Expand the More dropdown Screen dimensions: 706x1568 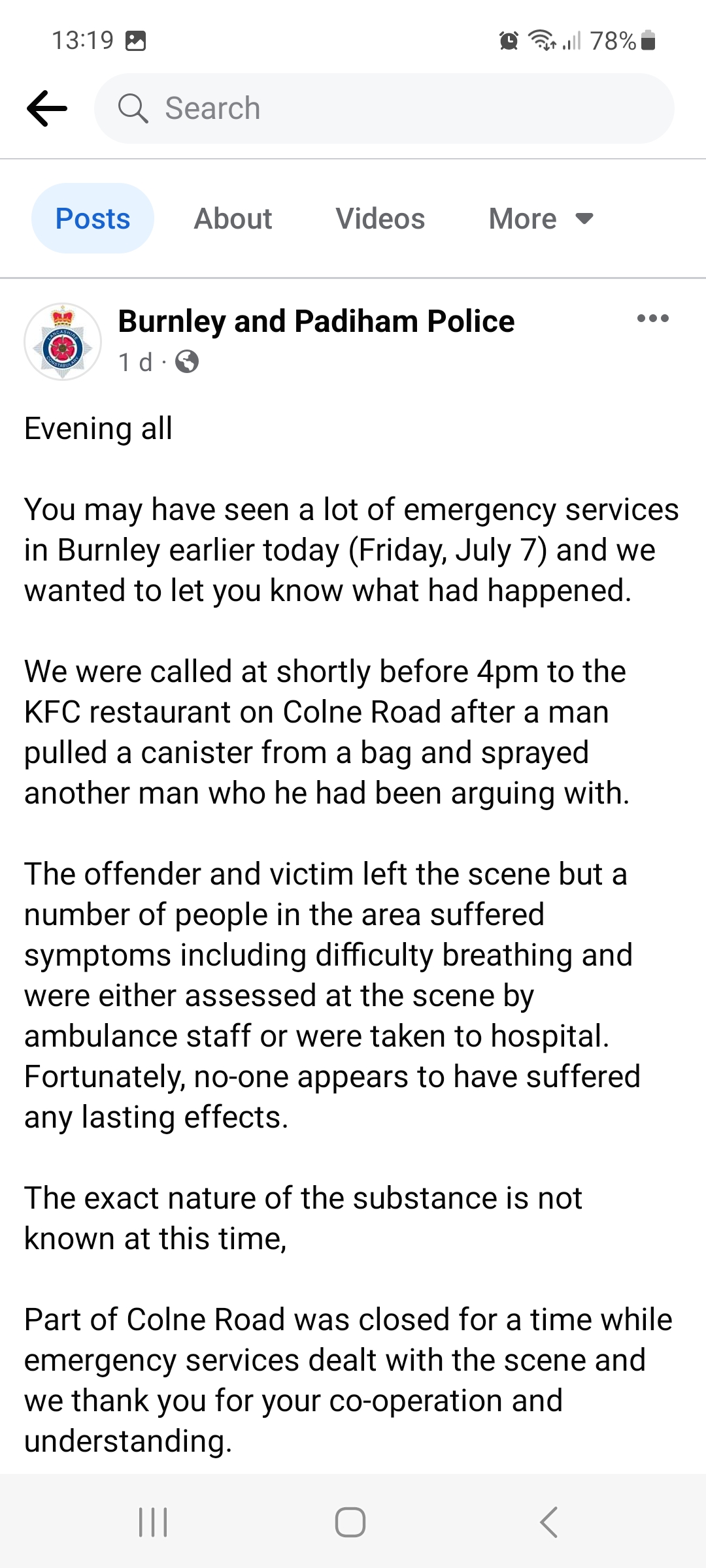point(541,219)
